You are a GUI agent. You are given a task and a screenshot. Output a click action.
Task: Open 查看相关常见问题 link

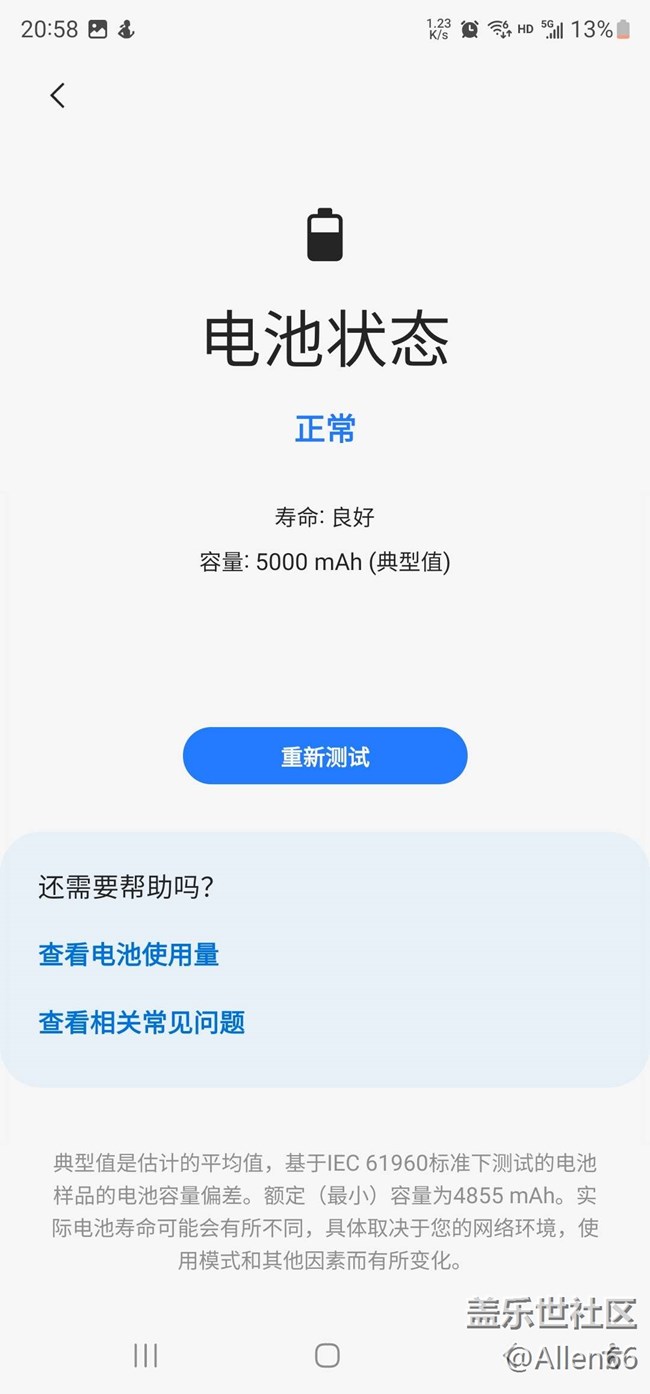pos(142,1022)
